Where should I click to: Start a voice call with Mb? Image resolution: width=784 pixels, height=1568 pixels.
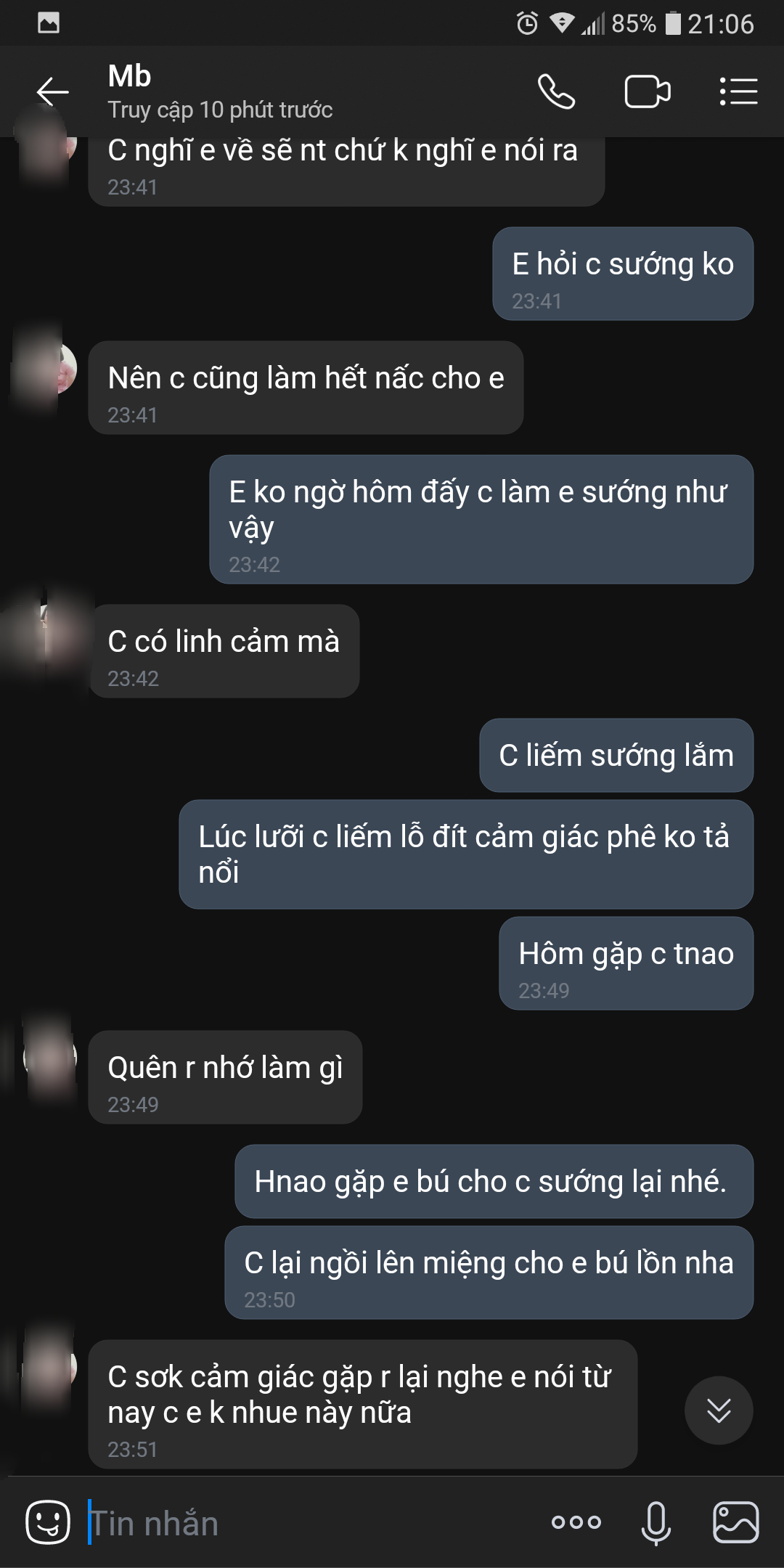(556, 91)
